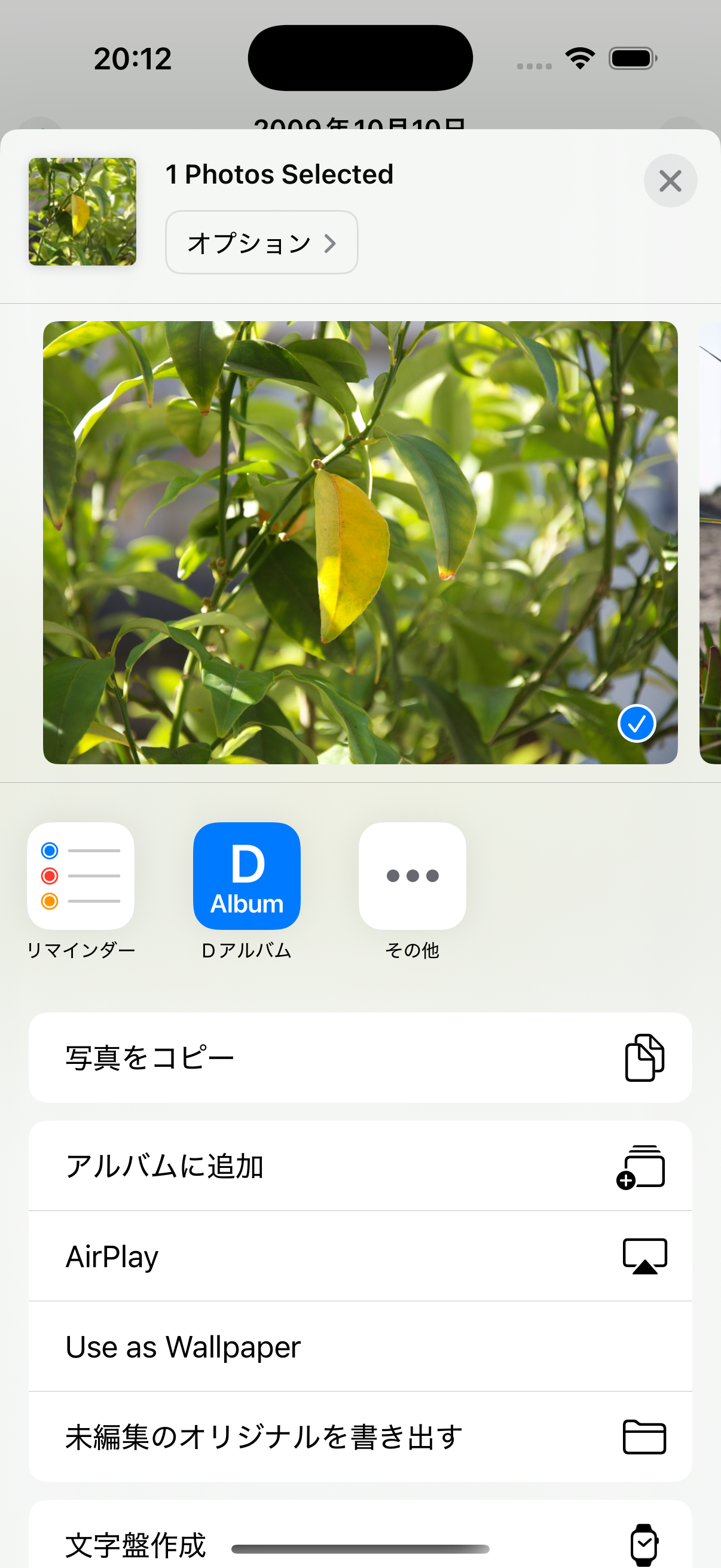Open the オプション settings
The width and height of the screenshot is (721, 1568).
coord(262,243)
